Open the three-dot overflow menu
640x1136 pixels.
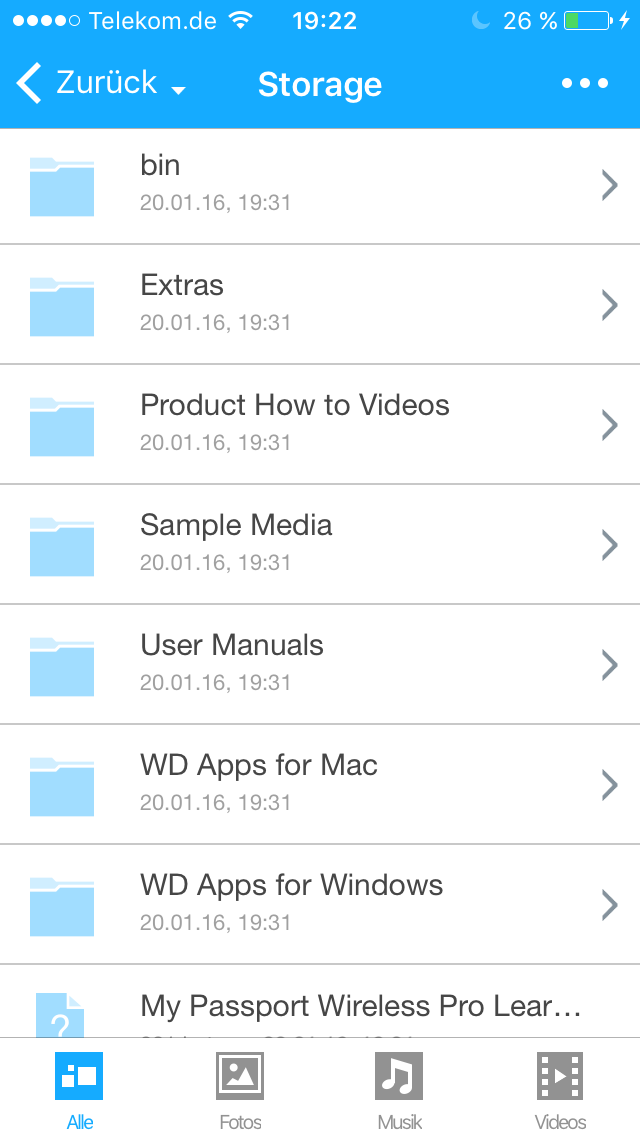tap(585, 83)
